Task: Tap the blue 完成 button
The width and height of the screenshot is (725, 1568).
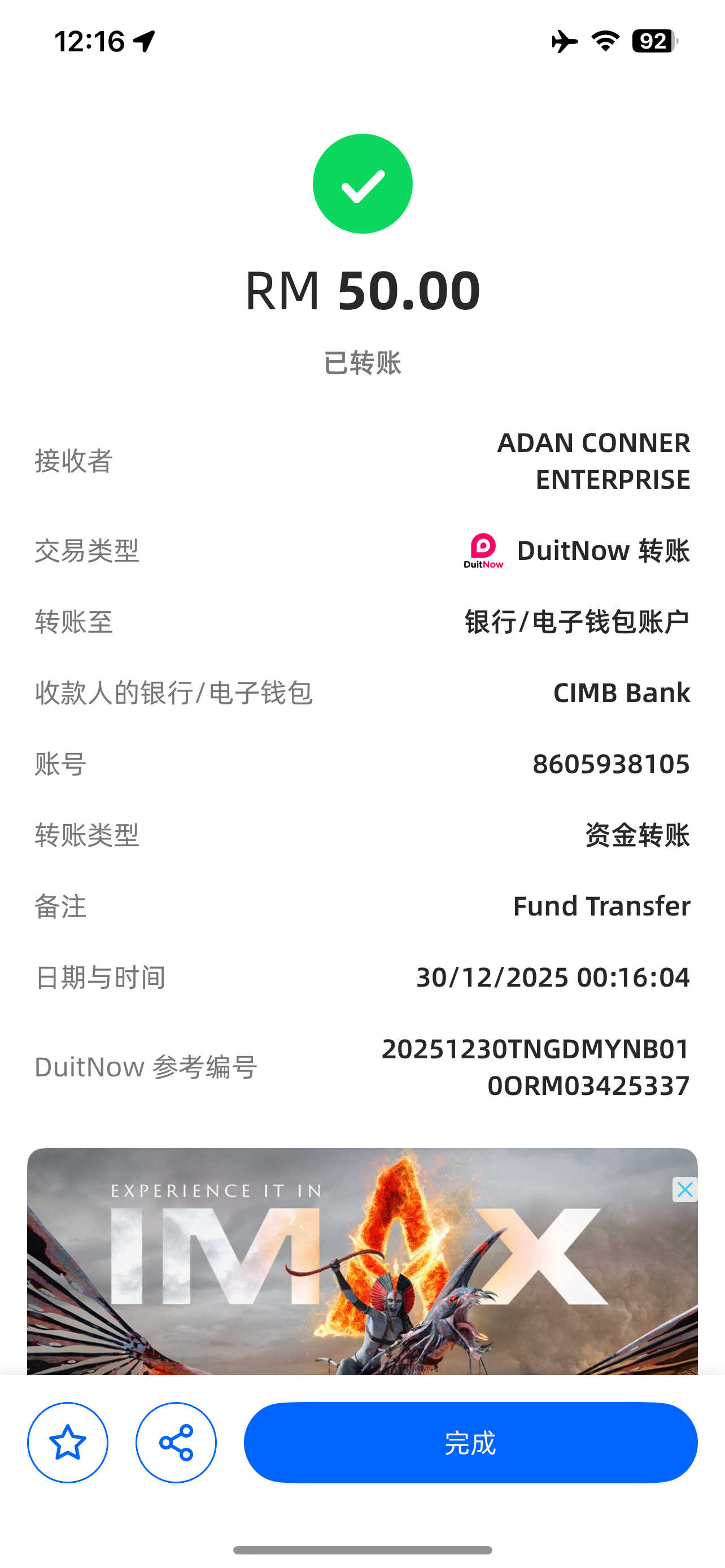Action: click(470, 1442)
